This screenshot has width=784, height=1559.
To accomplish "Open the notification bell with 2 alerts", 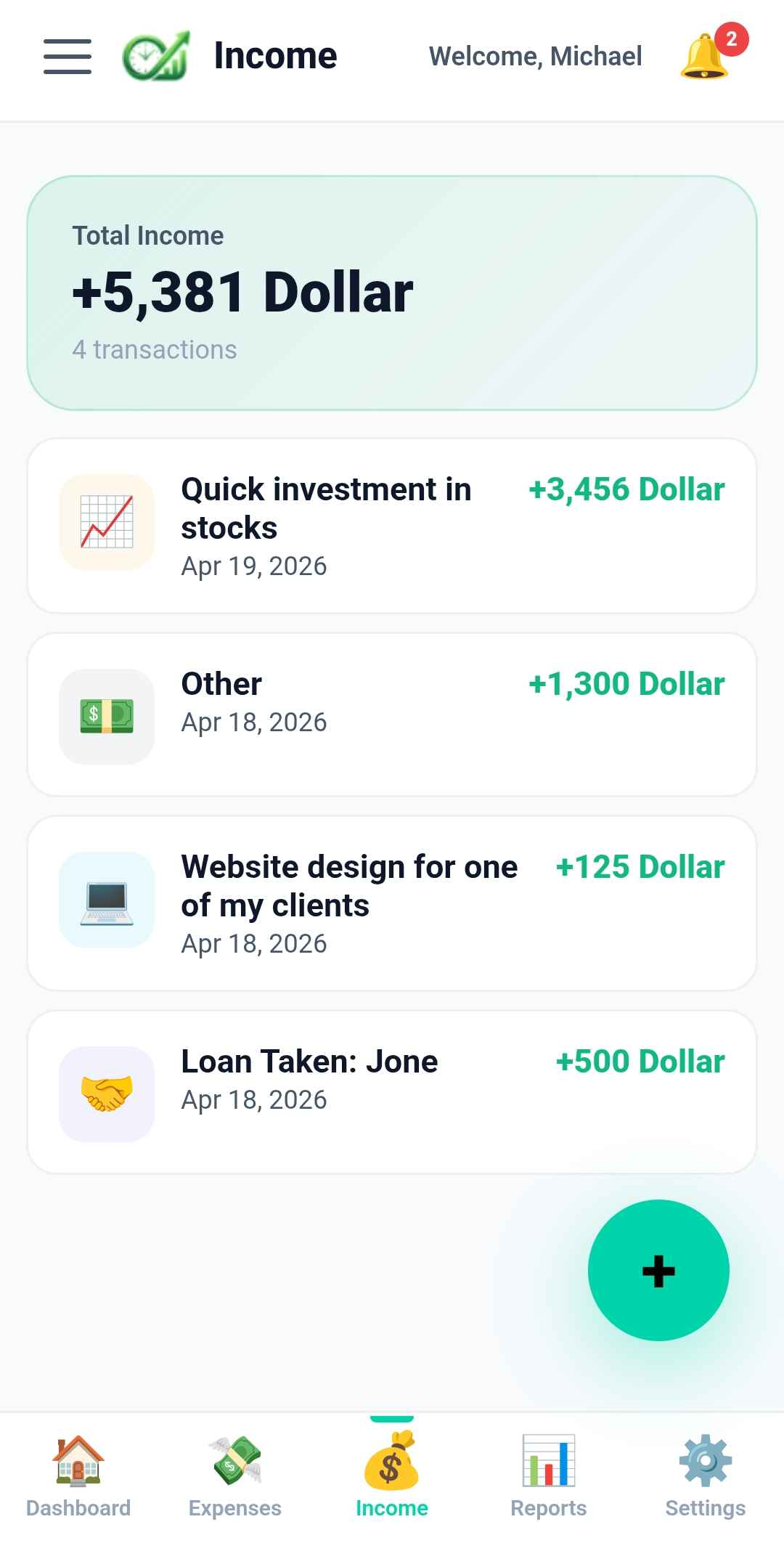I will 702,55.
